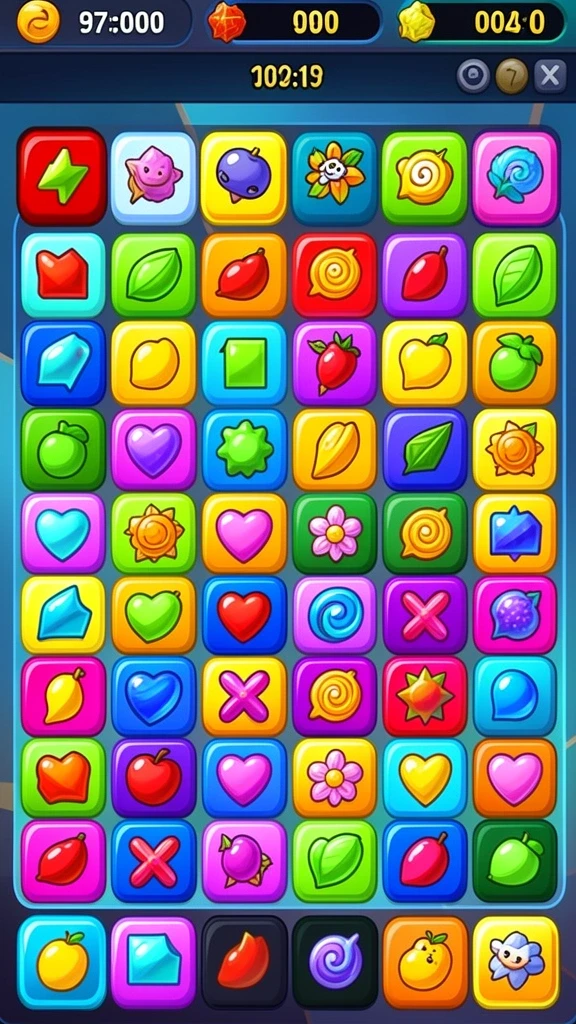Tap the green square on the cyan tile
The height and width of the screenshot is (1024, 576).
(x=244, y=362)
